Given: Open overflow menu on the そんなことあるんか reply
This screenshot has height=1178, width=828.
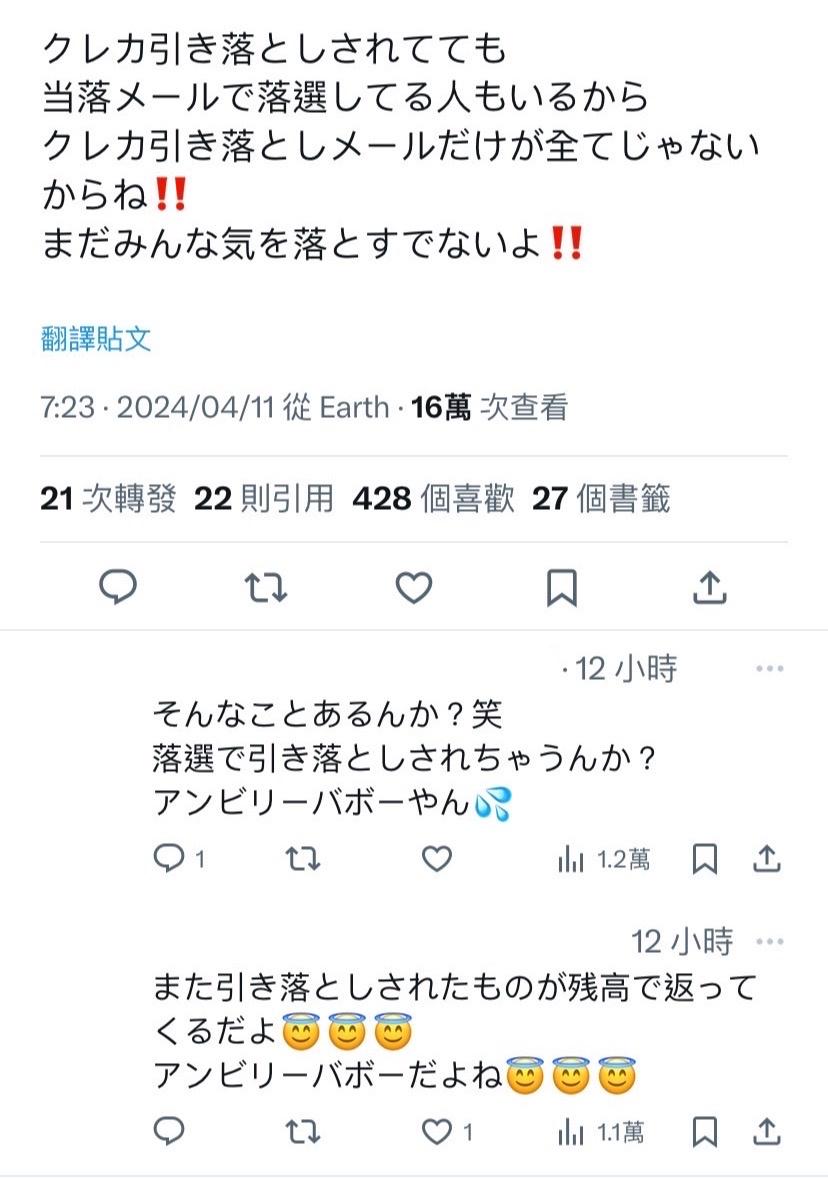Looking at the screenshot, I should click(769, 669).
